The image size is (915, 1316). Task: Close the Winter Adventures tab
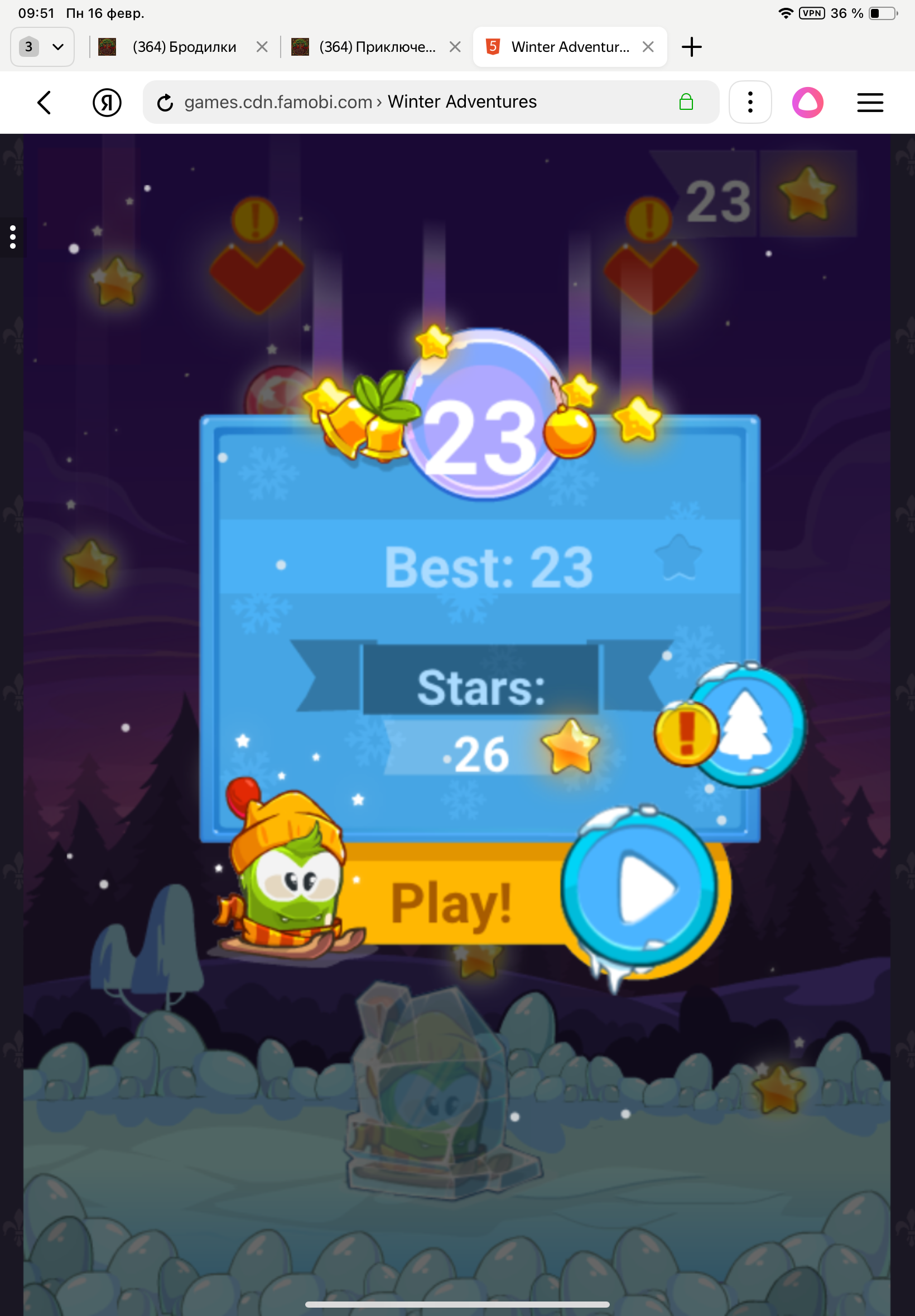point(648,47)
